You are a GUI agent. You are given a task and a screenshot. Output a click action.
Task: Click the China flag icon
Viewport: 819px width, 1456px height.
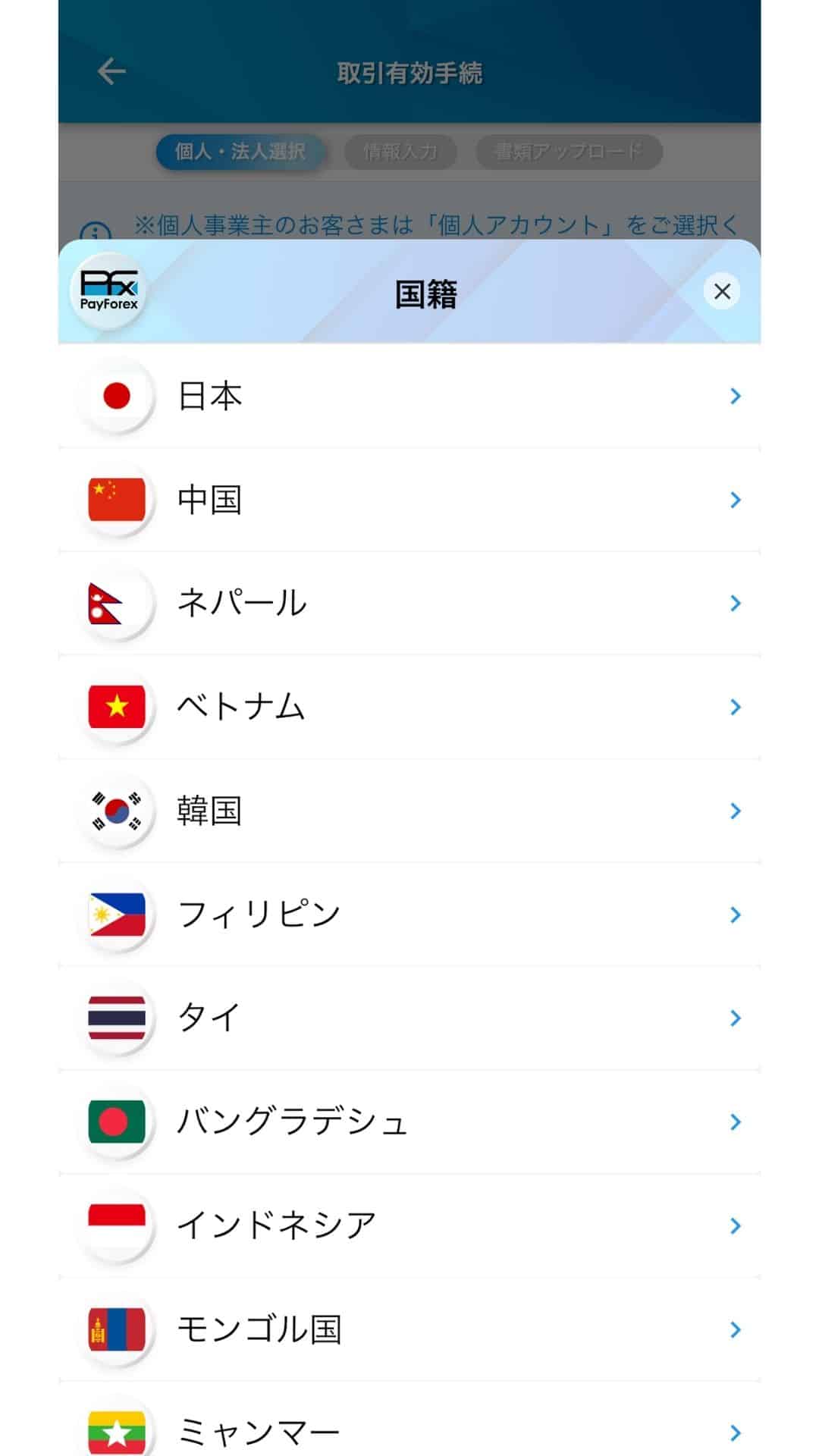tap(118, 500)
